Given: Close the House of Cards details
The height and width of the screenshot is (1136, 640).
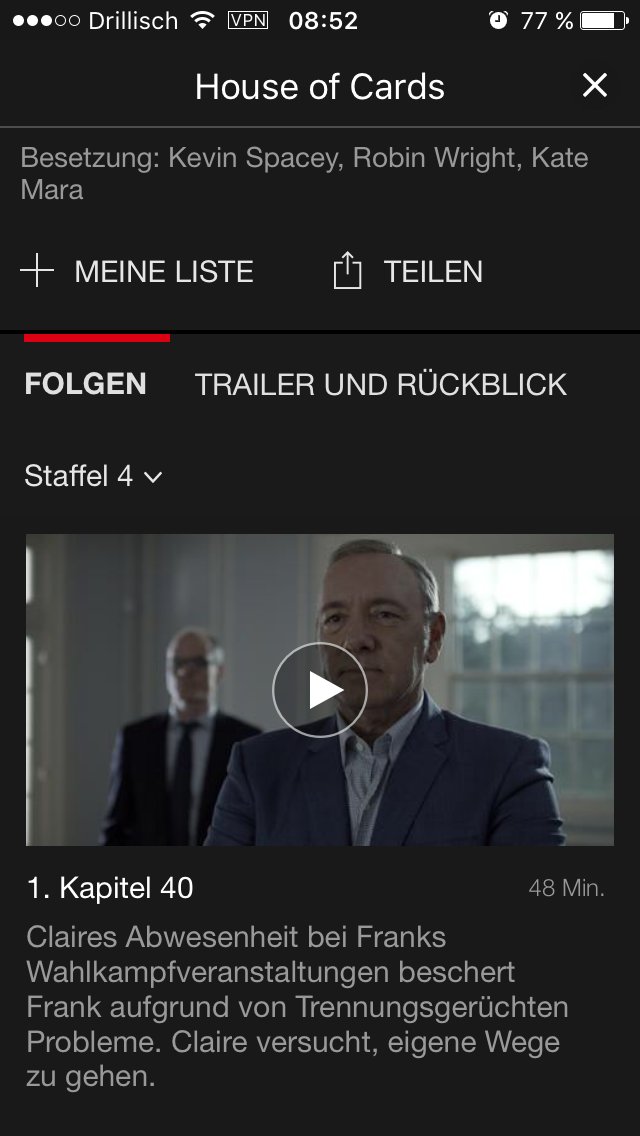Looking at the screenshot, I should click(x=594, y=85).
